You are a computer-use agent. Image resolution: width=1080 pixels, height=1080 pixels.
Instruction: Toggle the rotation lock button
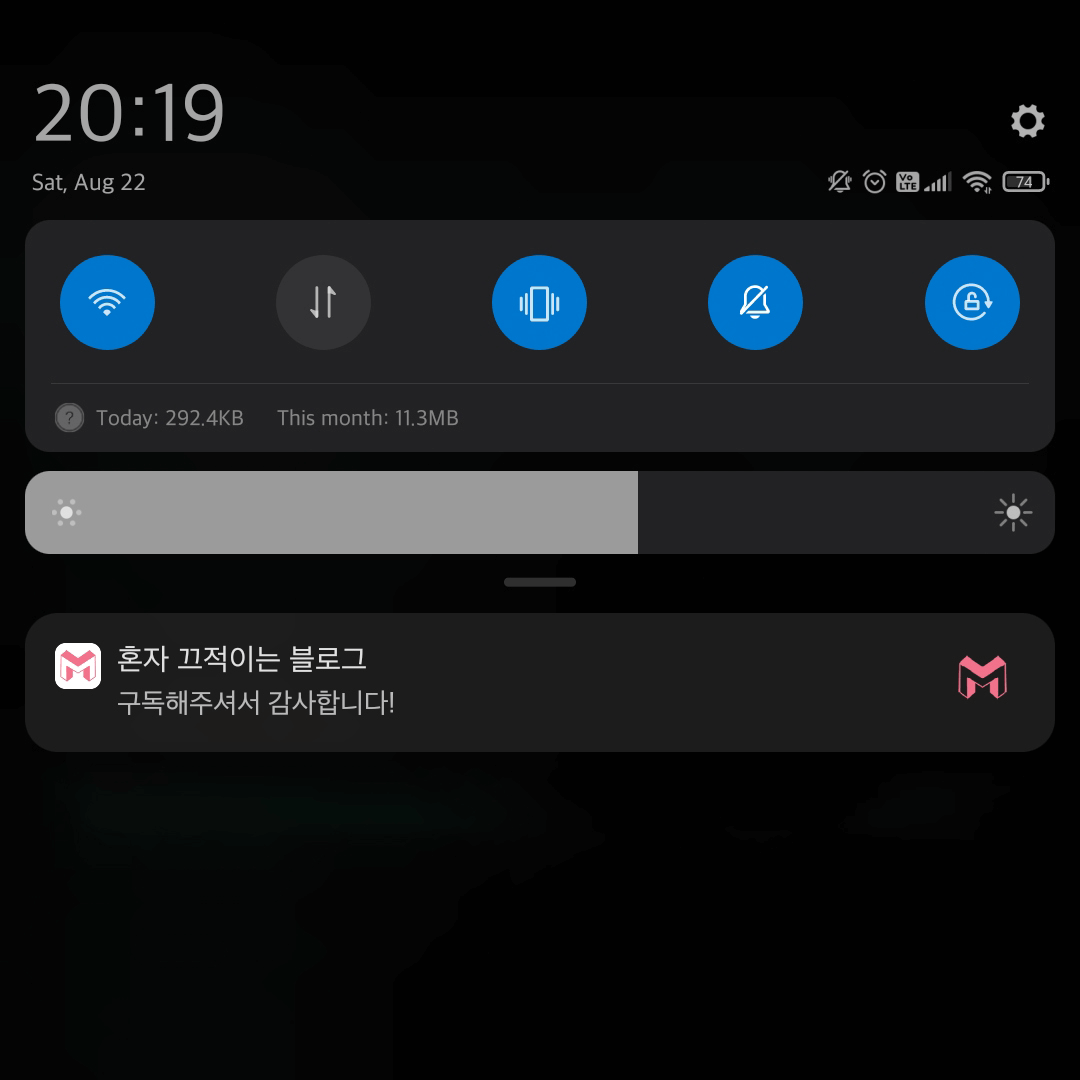pos(971,303)
